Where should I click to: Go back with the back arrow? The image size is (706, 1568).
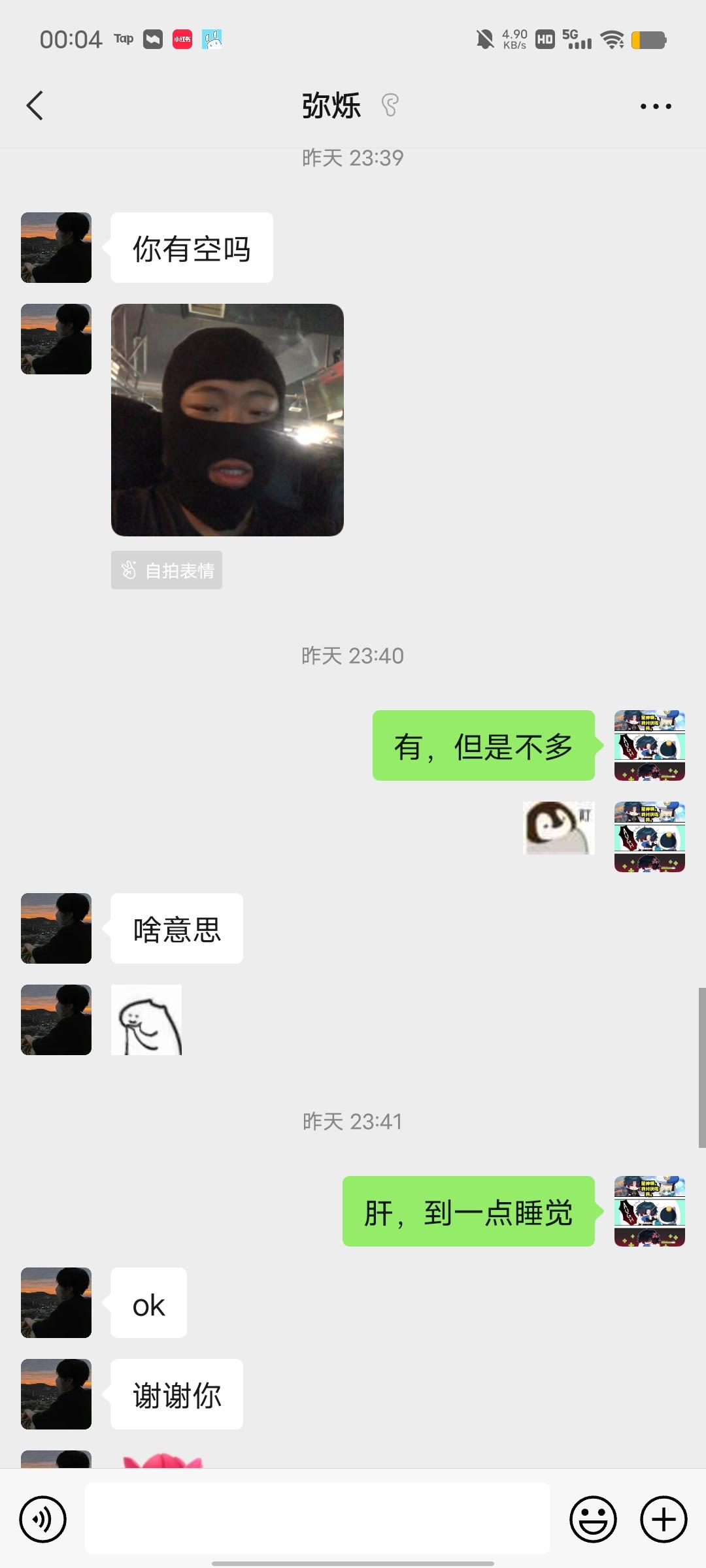tap(35, 106)
